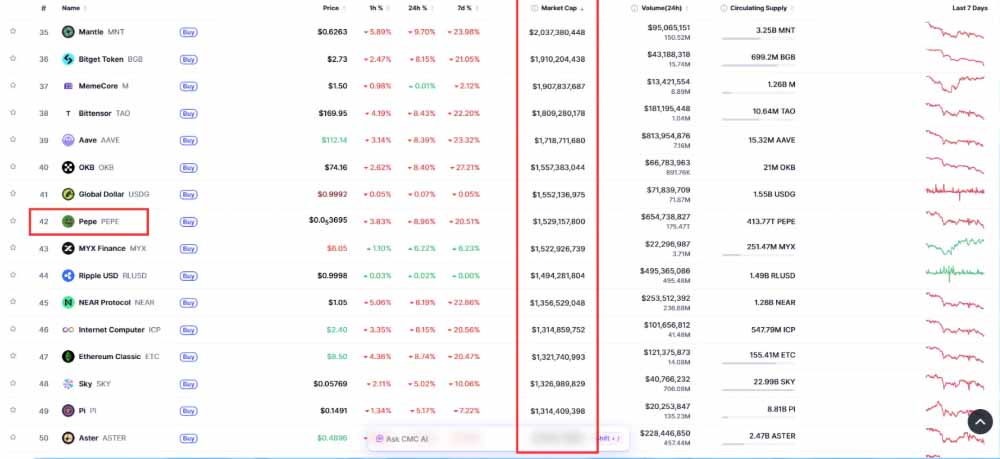Buy Internet Computer ICP
Viewport: 1000px width, 459px height.
tap(188, 329)
